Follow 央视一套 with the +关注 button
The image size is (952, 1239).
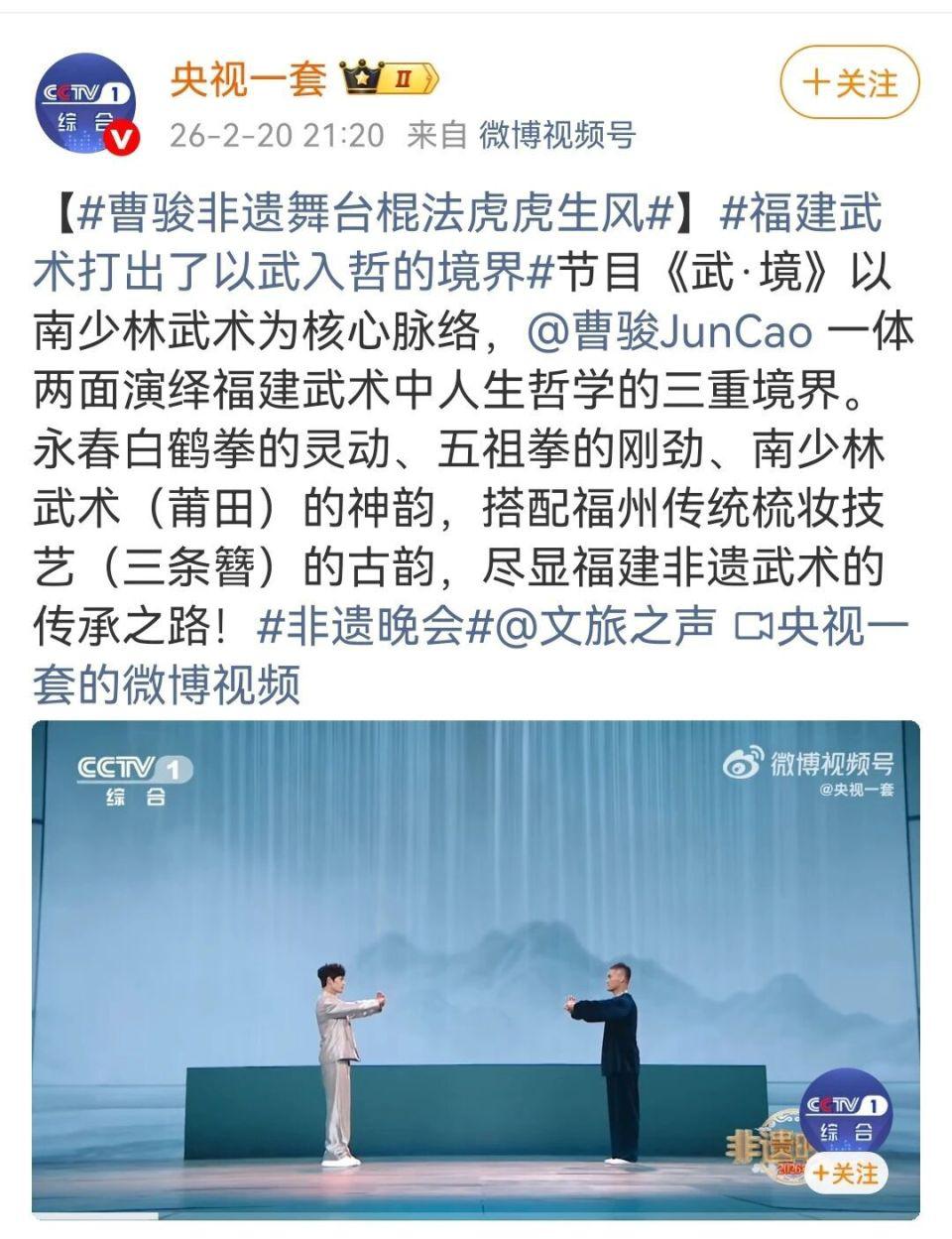pyautogui.click(x=850, y=83)
